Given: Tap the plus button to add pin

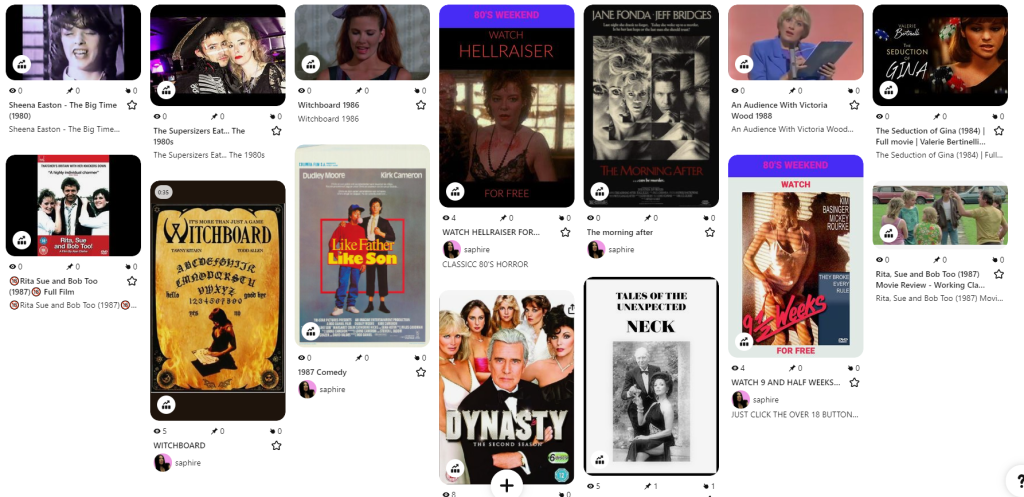Looking at the screenshot, I should pyautogui.click(x=506, y=485).
